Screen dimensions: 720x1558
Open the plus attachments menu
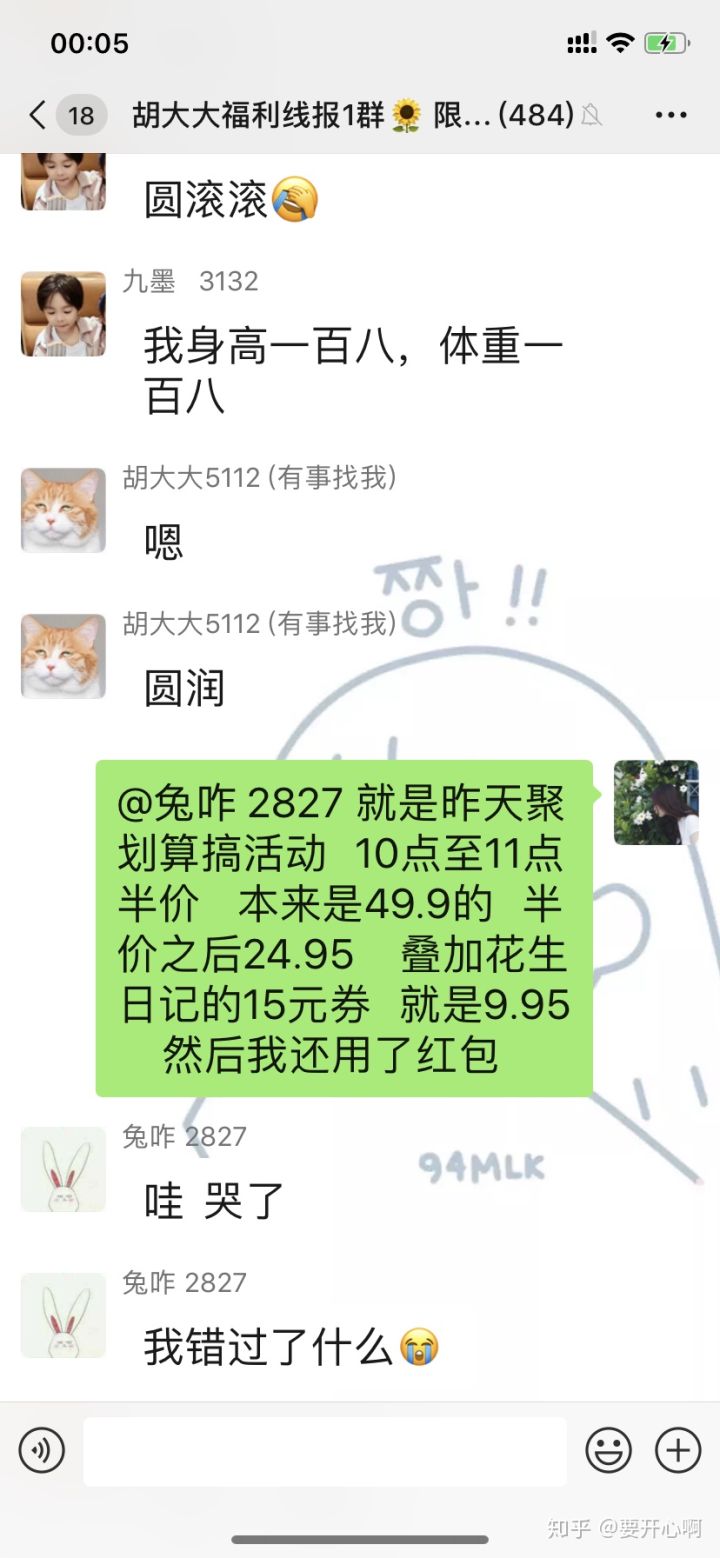coord(677,1451)
